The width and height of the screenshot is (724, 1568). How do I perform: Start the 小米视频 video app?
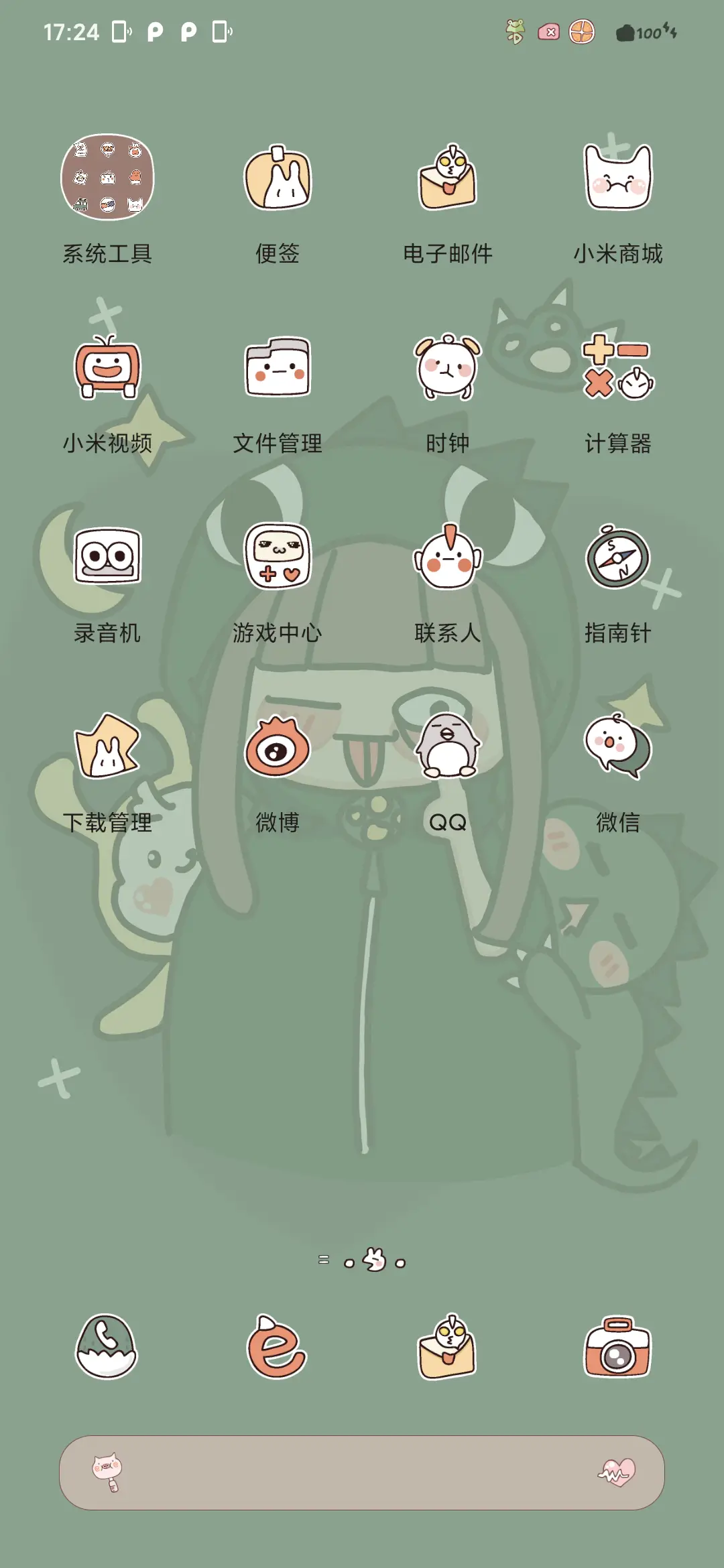(107, 369)
